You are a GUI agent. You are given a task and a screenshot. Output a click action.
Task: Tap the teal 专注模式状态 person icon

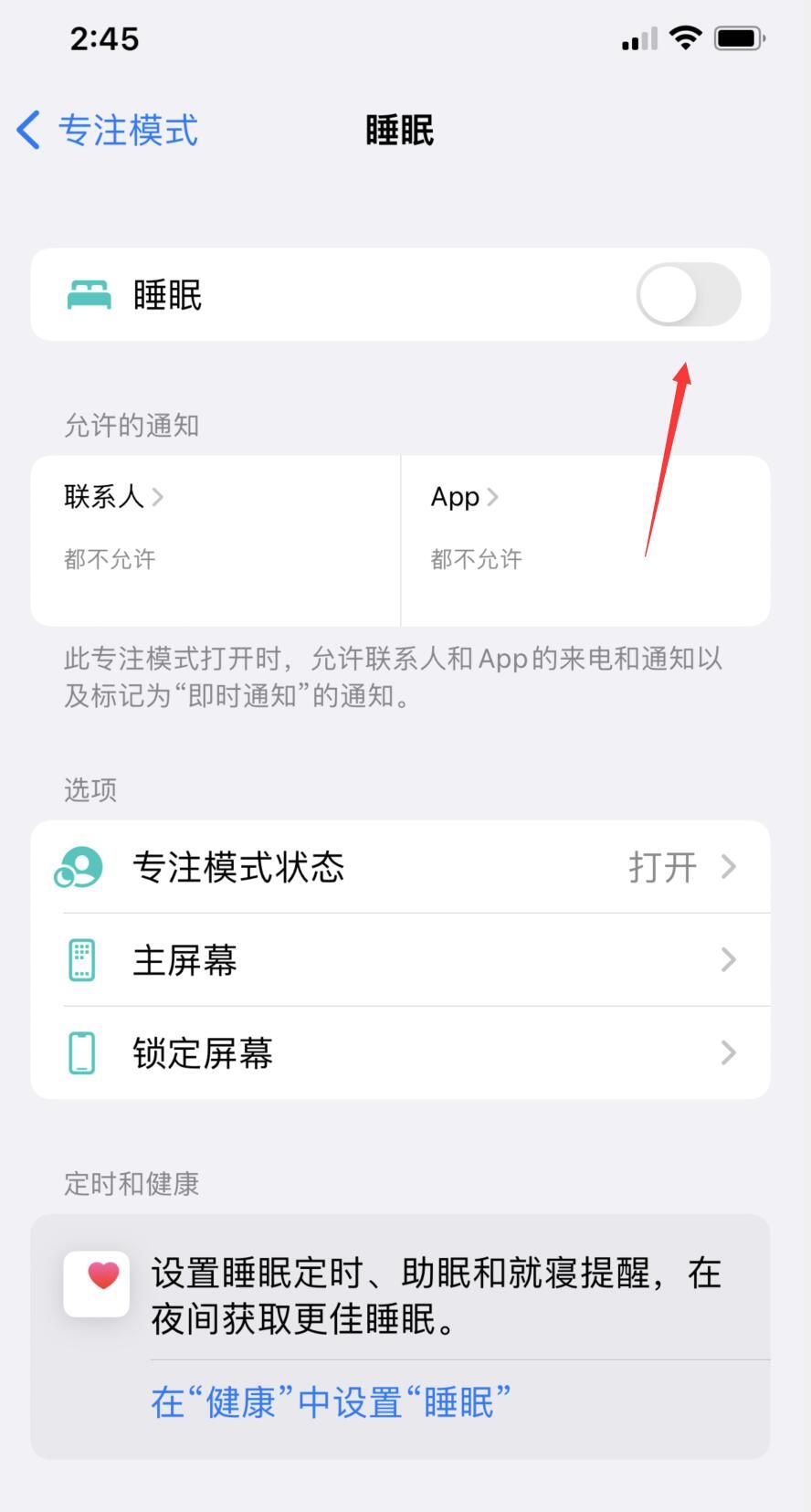click(x=79, y=867)
